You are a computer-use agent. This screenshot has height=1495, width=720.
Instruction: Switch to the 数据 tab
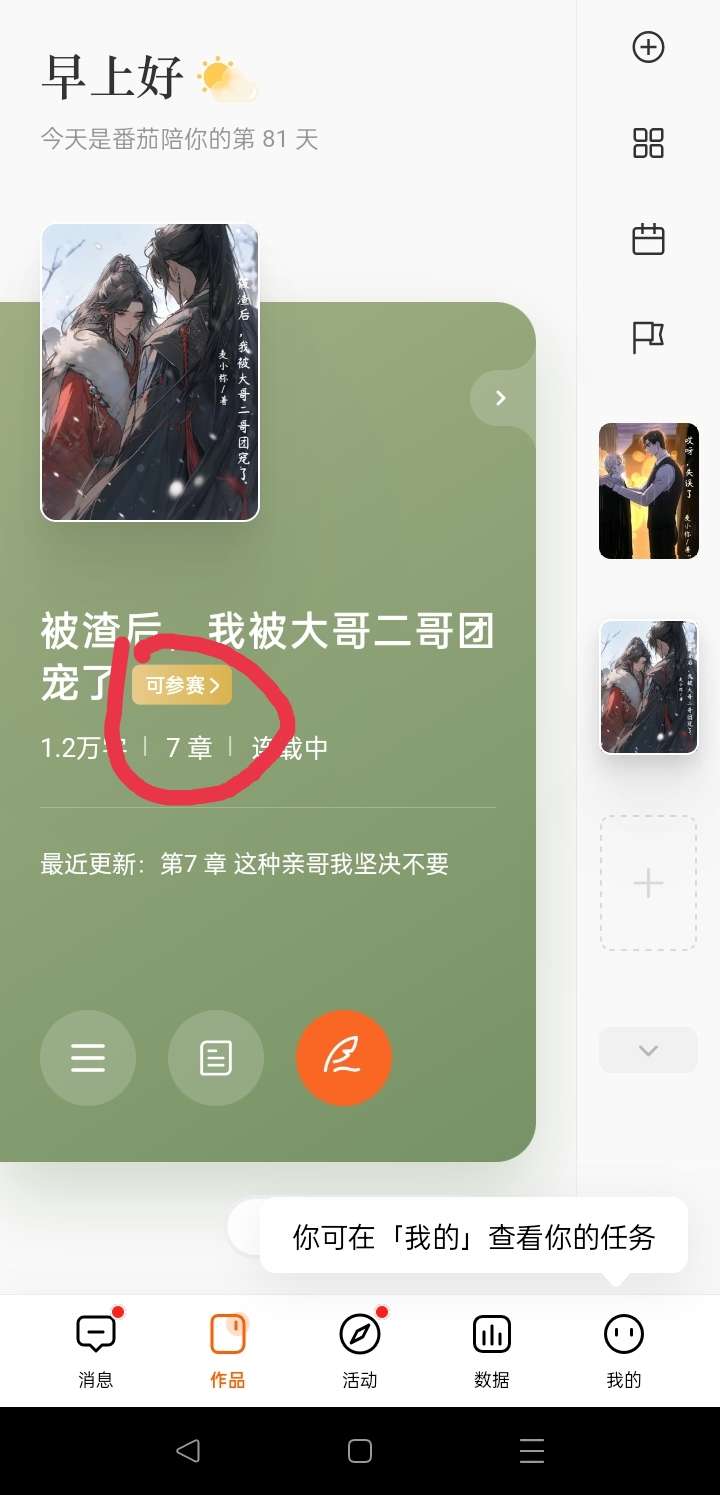pyautogui.click(x=491, y=1348)
